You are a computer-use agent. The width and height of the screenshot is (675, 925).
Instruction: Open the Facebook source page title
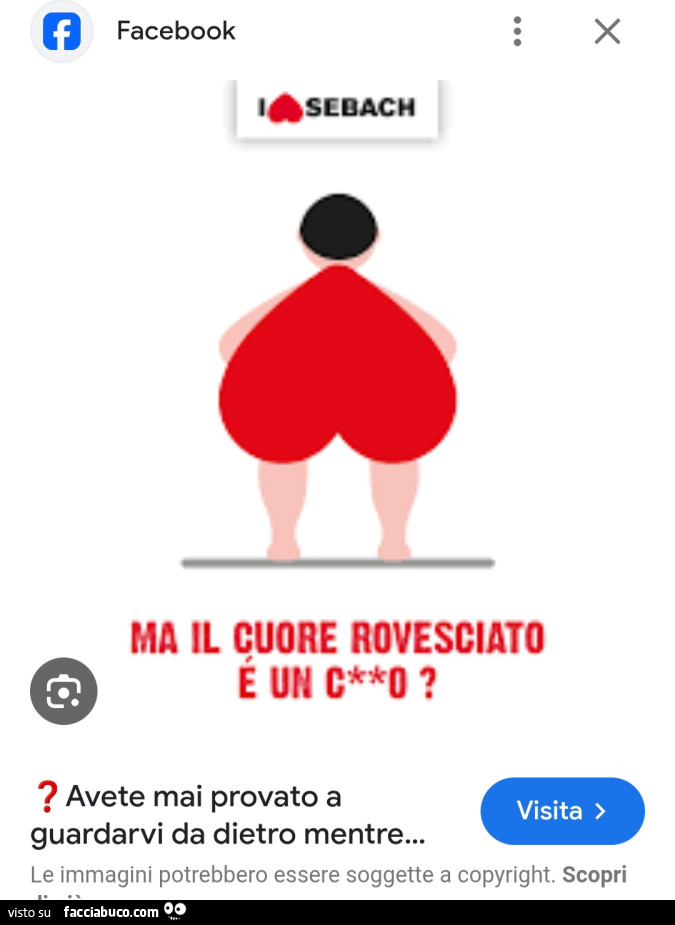pos(176,31)
